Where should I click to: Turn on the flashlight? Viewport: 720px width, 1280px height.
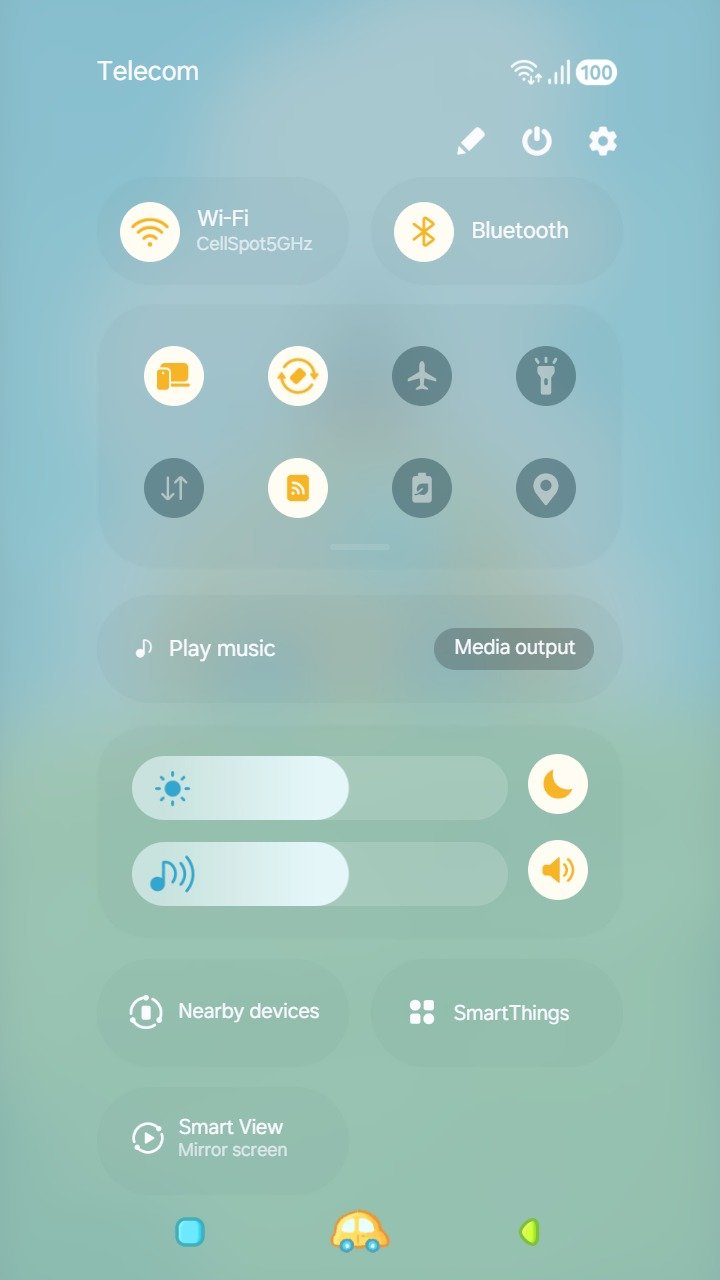pyautogui.click(x=546, y=376)
